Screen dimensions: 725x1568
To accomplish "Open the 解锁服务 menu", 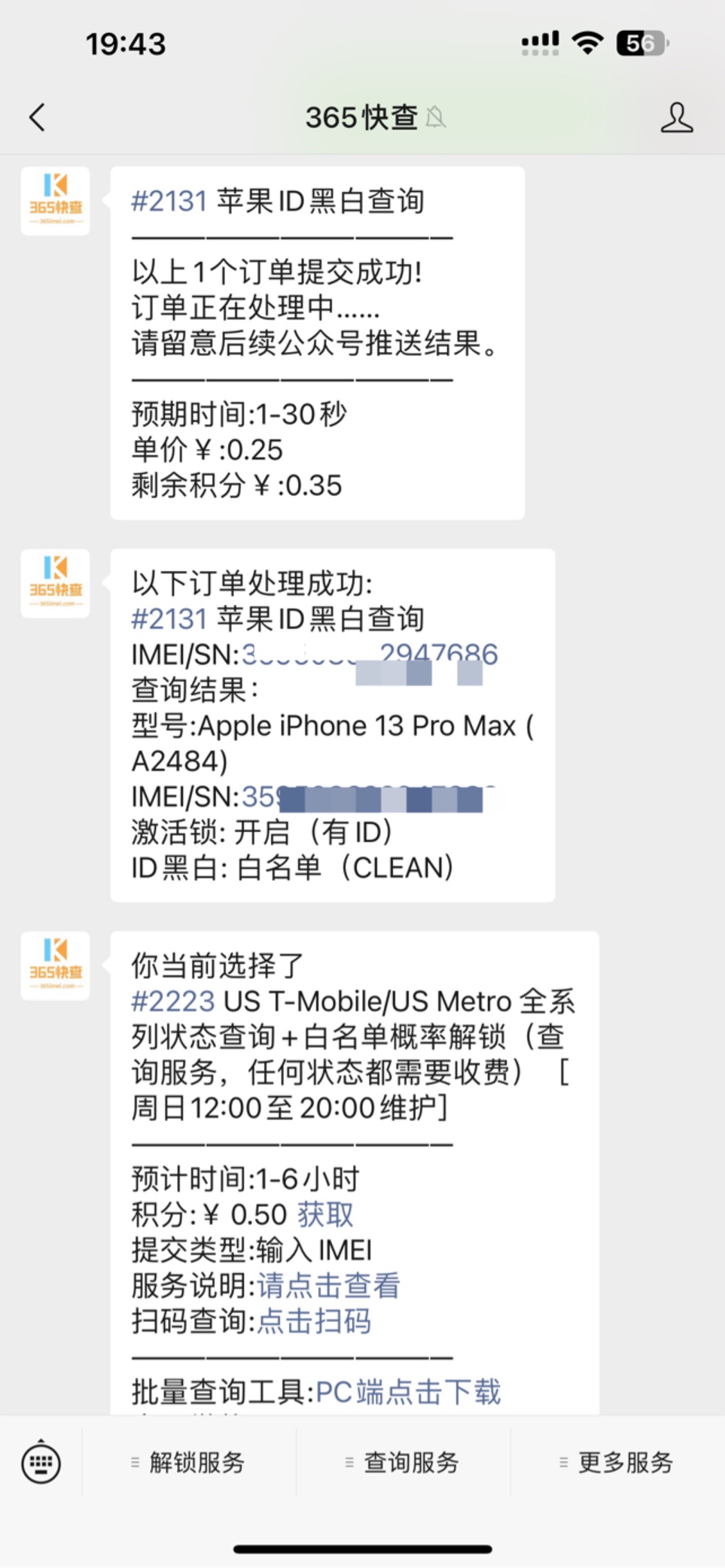I will click(x=189, y=1462).
